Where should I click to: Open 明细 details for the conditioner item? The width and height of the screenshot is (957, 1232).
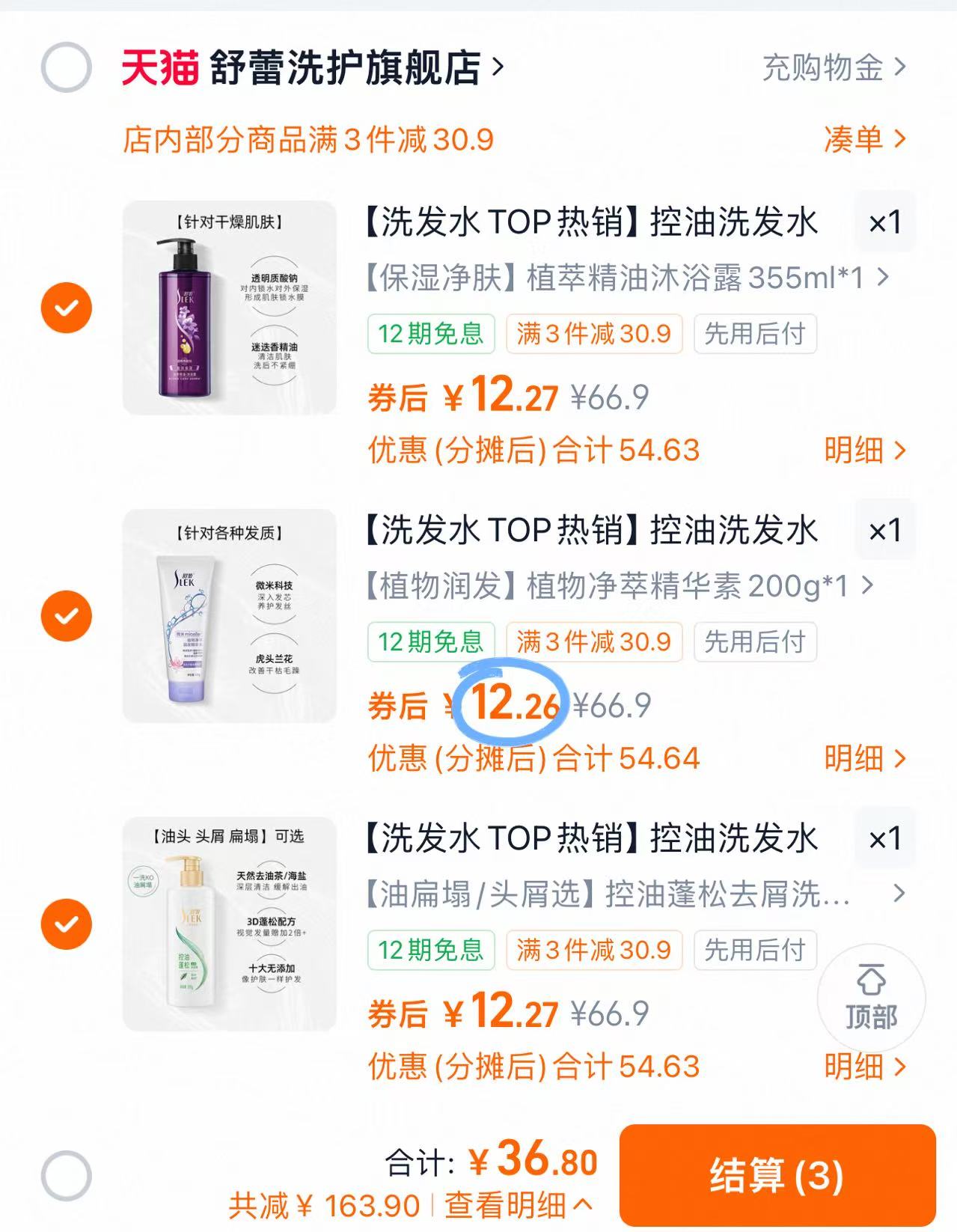[x=865, y=758]
